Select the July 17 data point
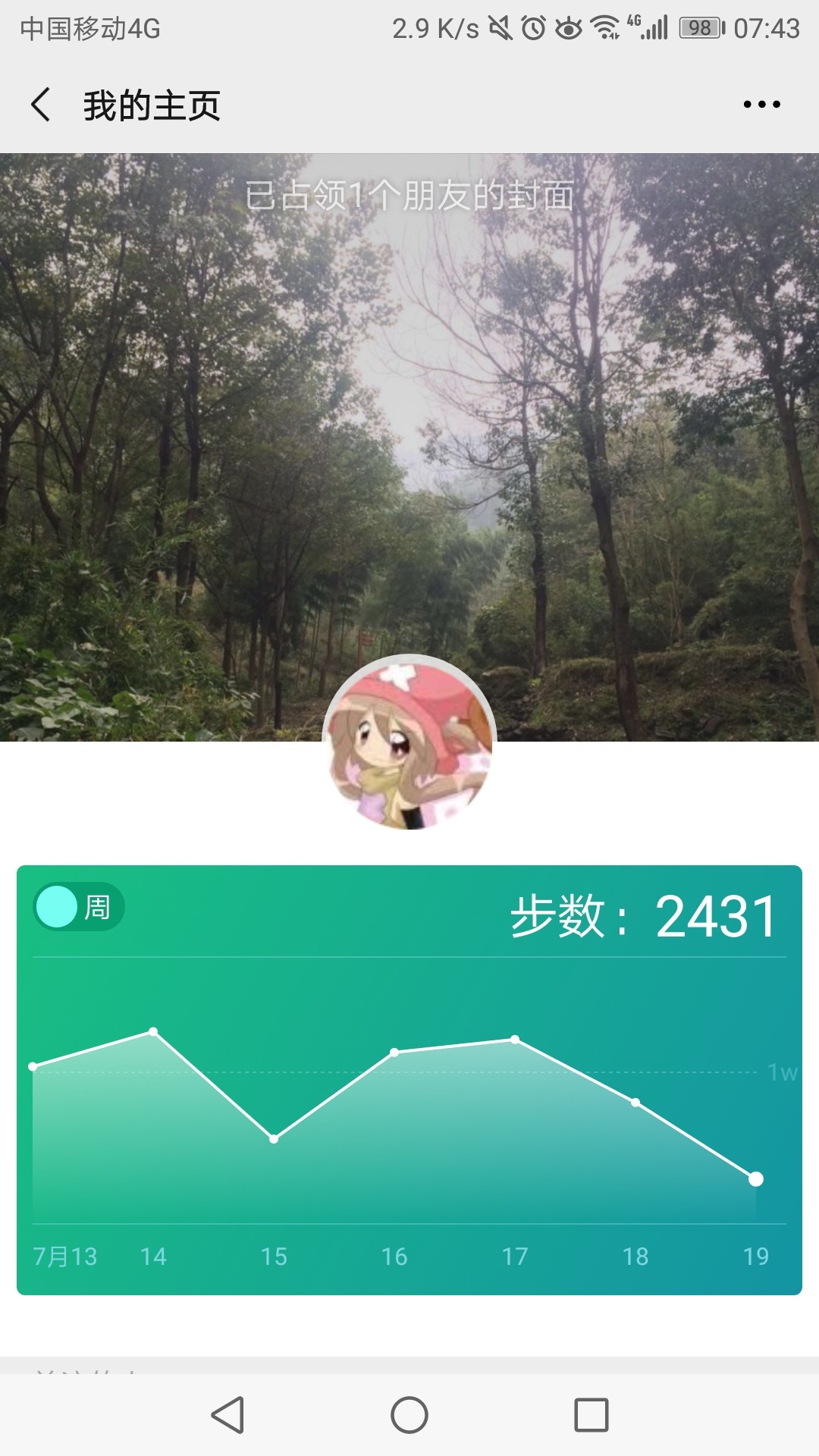Viewport: 819px width, 1456px height. pyautogui.click(x=515, y=1039)
